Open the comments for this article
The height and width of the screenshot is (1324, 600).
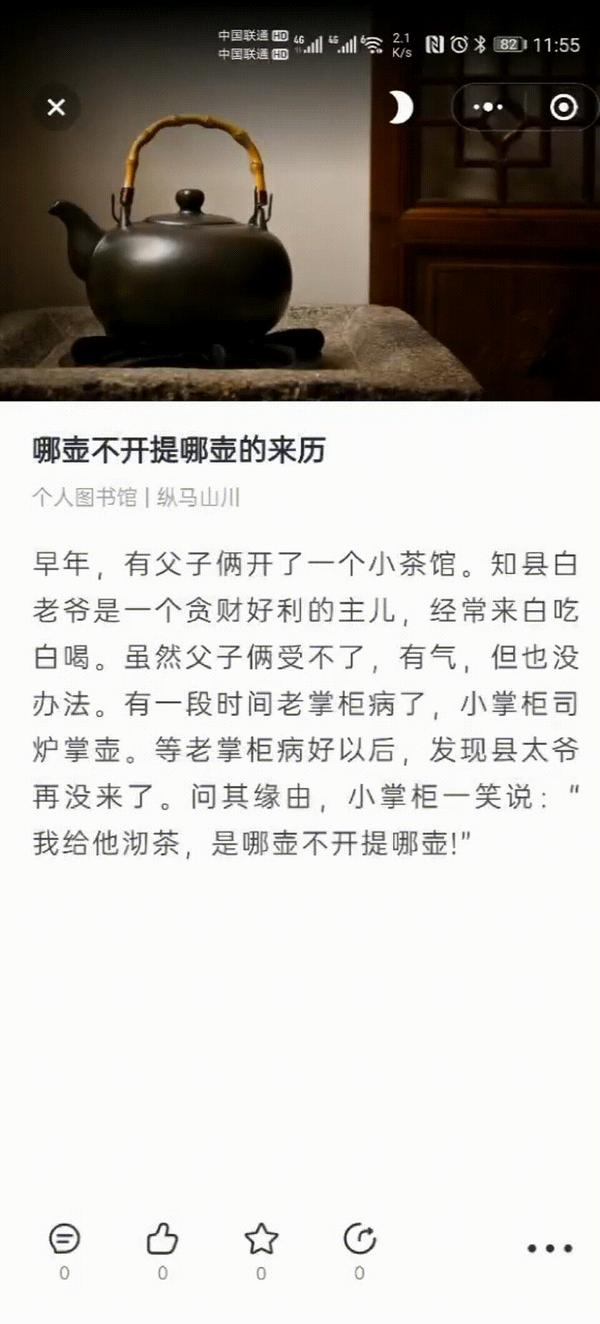click(64, 1240)
